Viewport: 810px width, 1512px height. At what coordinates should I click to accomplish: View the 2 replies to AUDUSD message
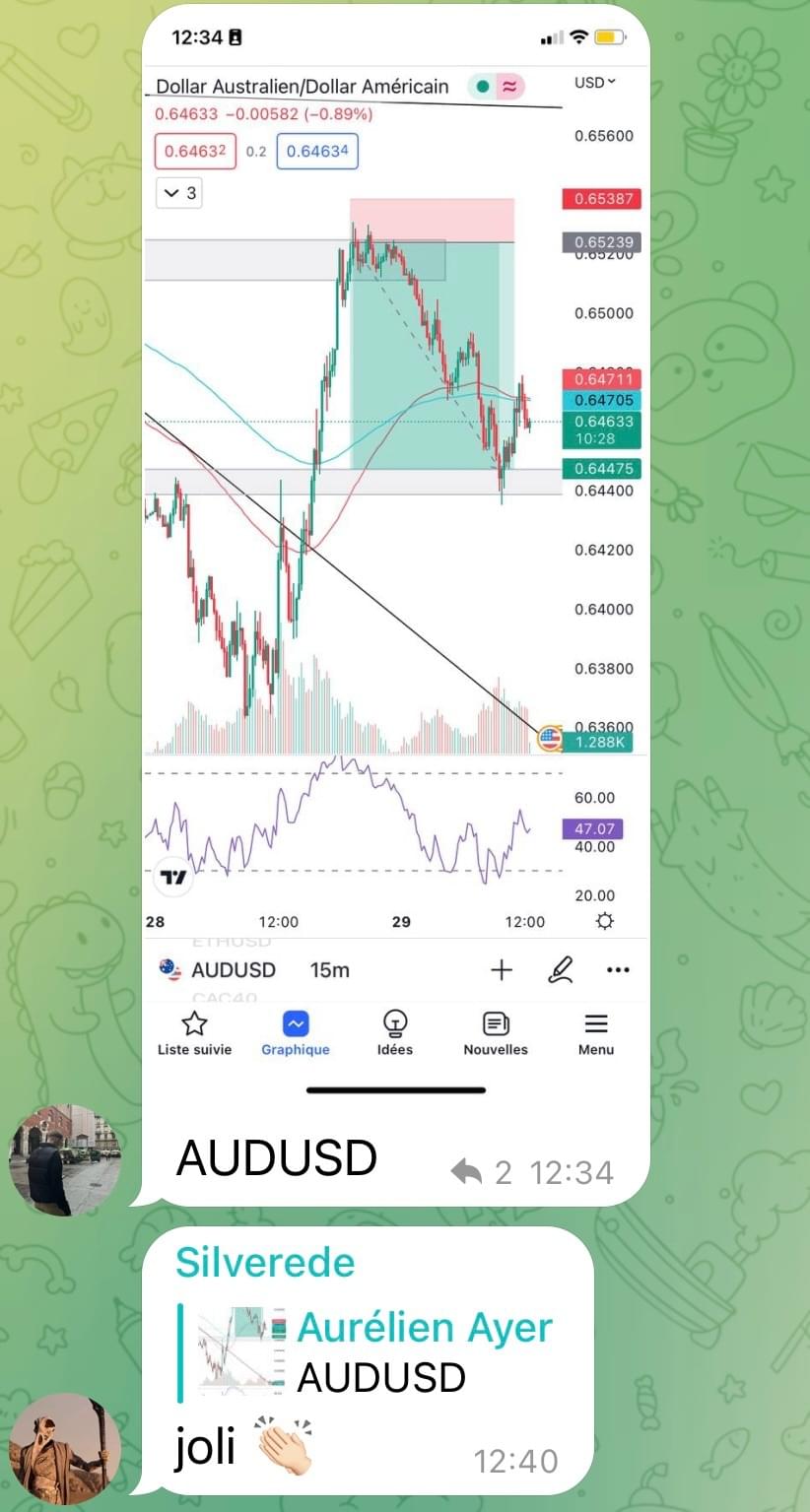coord(482,1172)
